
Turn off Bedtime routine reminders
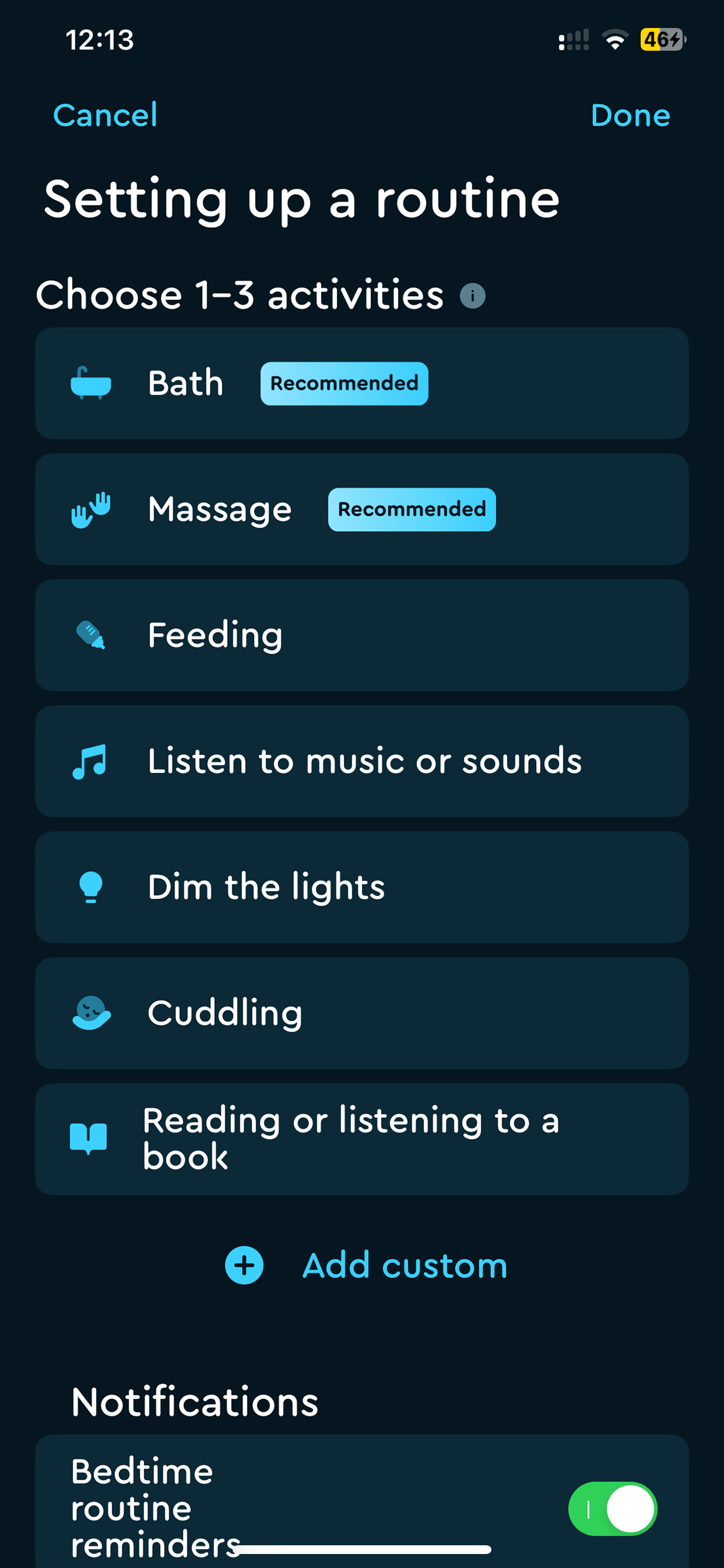pyautogui.click(x=612, y=1509)
